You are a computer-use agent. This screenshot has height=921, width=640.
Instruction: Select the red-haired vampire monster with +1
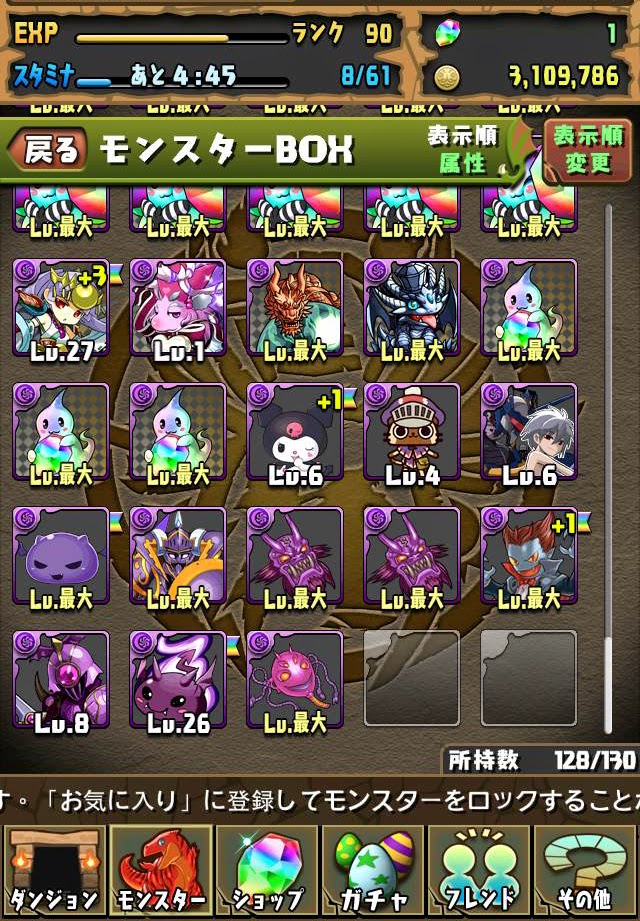pyautogui.click(x=529, y=555)
